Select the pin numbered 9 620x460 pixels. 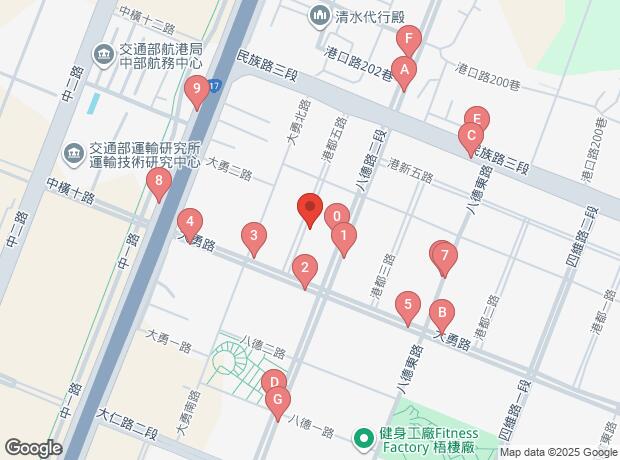click(x=197, y=93)
